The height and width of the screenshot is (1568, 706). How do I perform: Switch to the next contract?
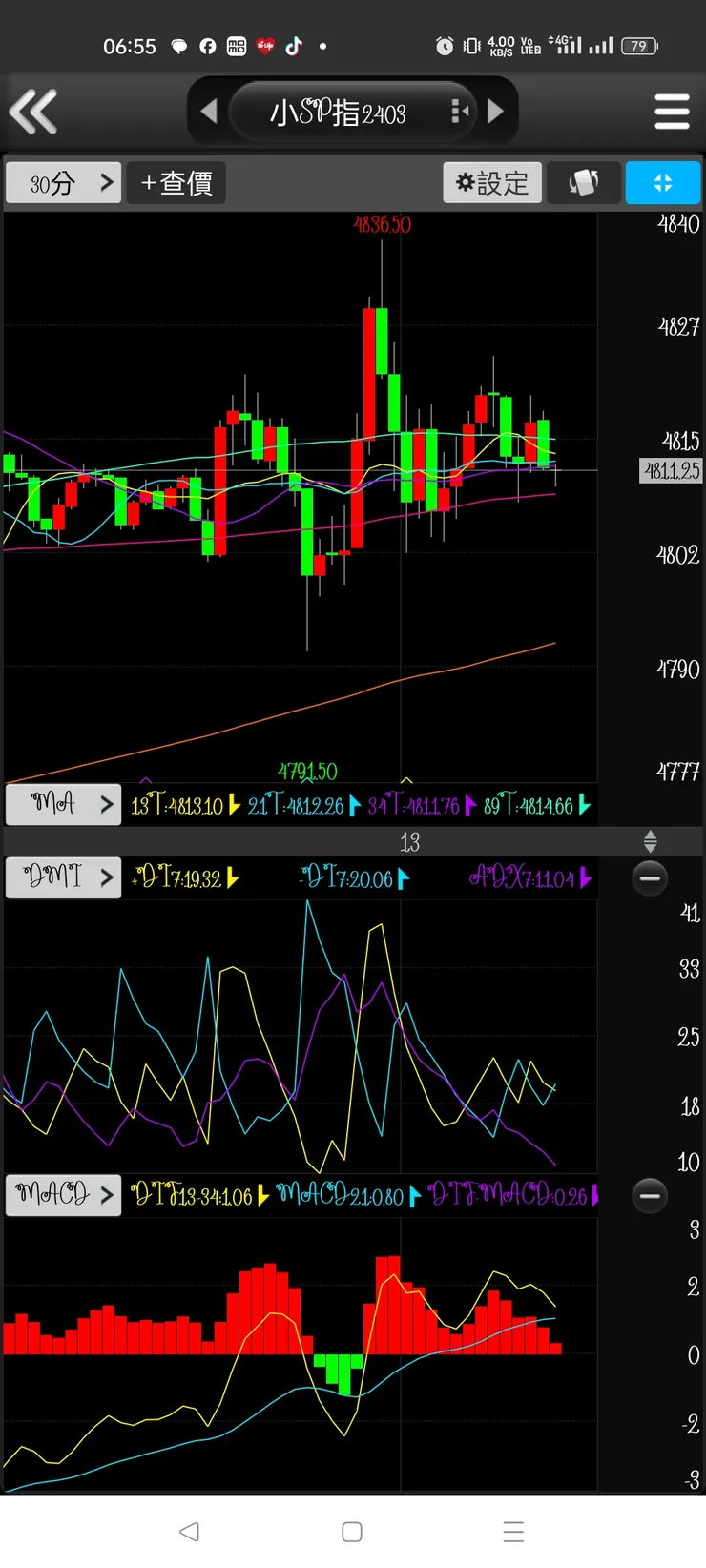[495, 112]
